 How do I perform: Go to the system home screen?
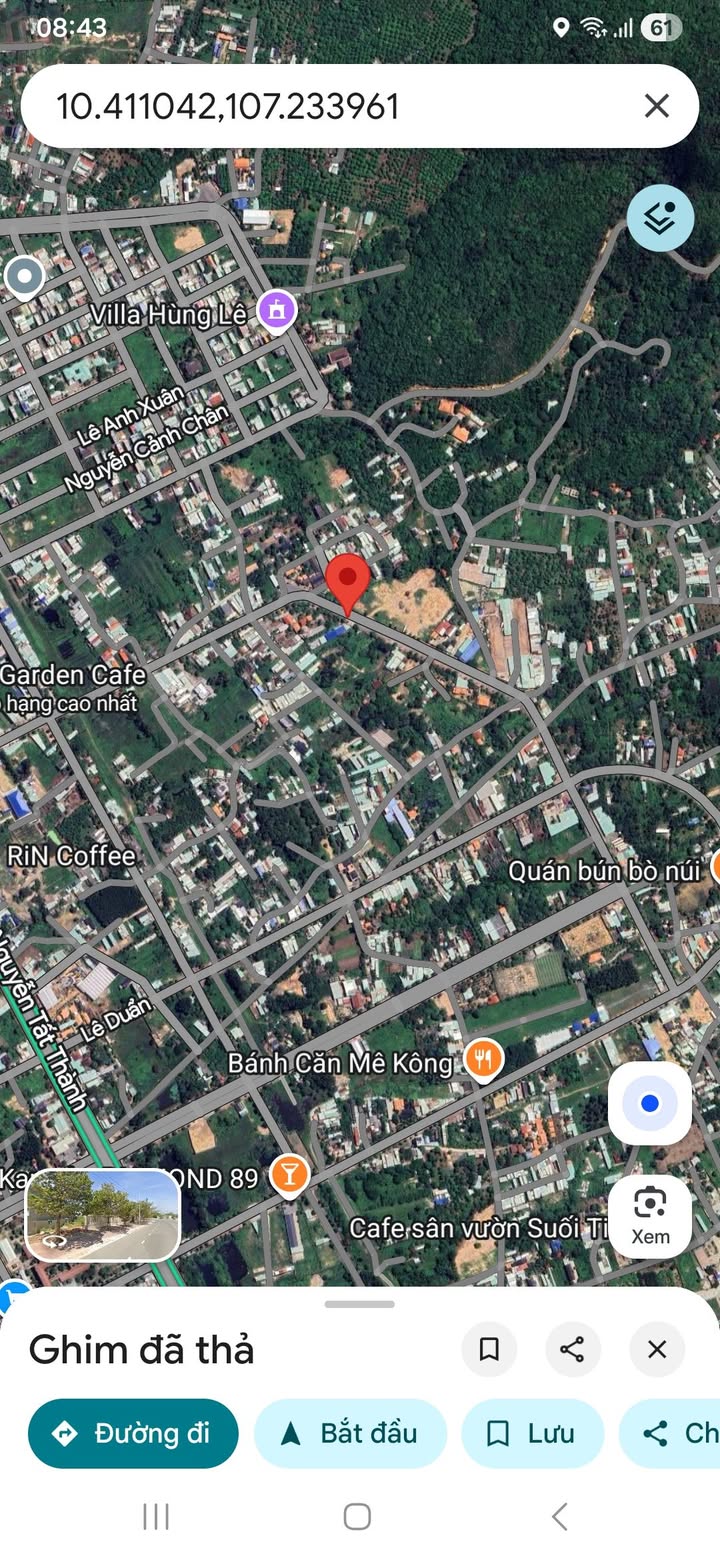pyautogui.click(x=357, y=1516)
